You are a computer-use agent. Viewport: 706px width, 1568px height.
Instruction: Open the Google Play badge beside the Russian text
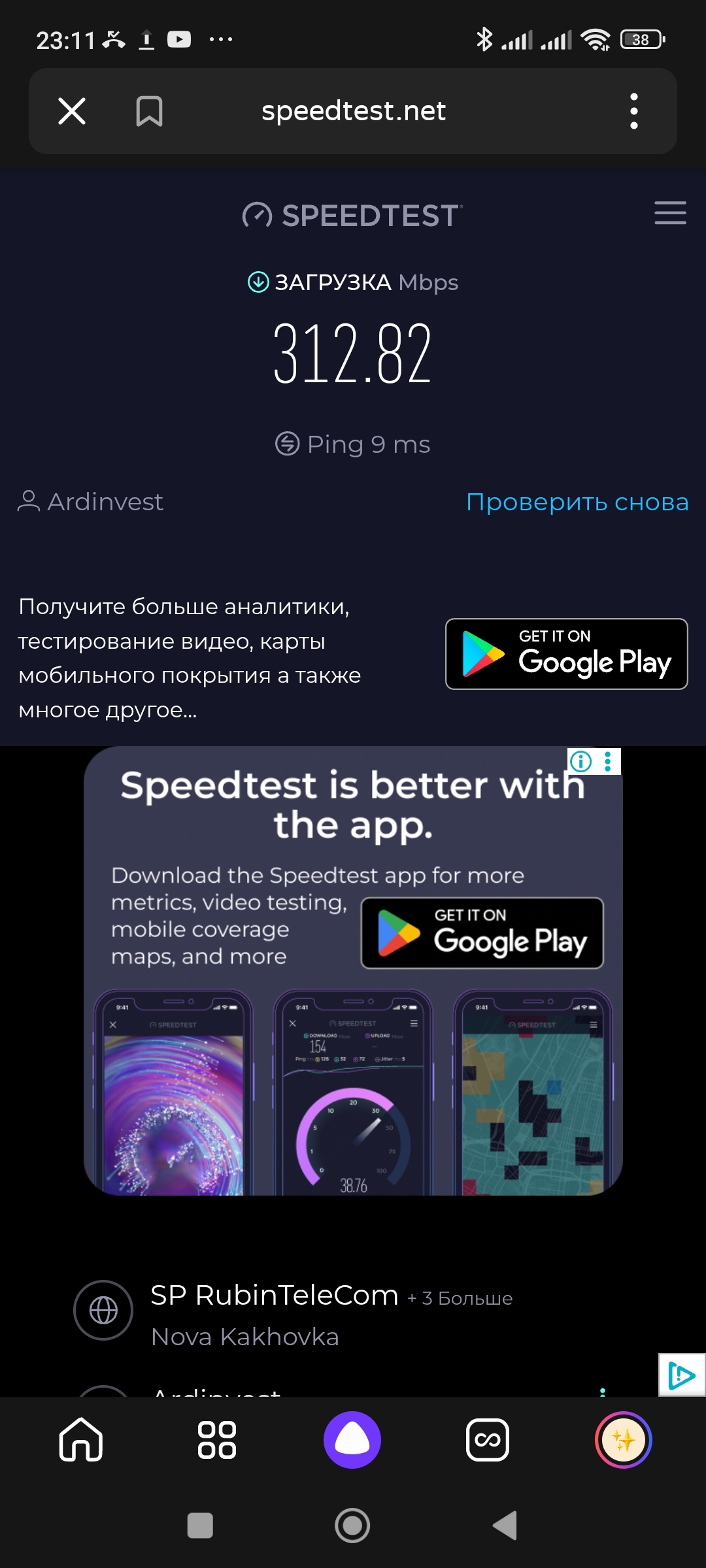coord(566,654)
